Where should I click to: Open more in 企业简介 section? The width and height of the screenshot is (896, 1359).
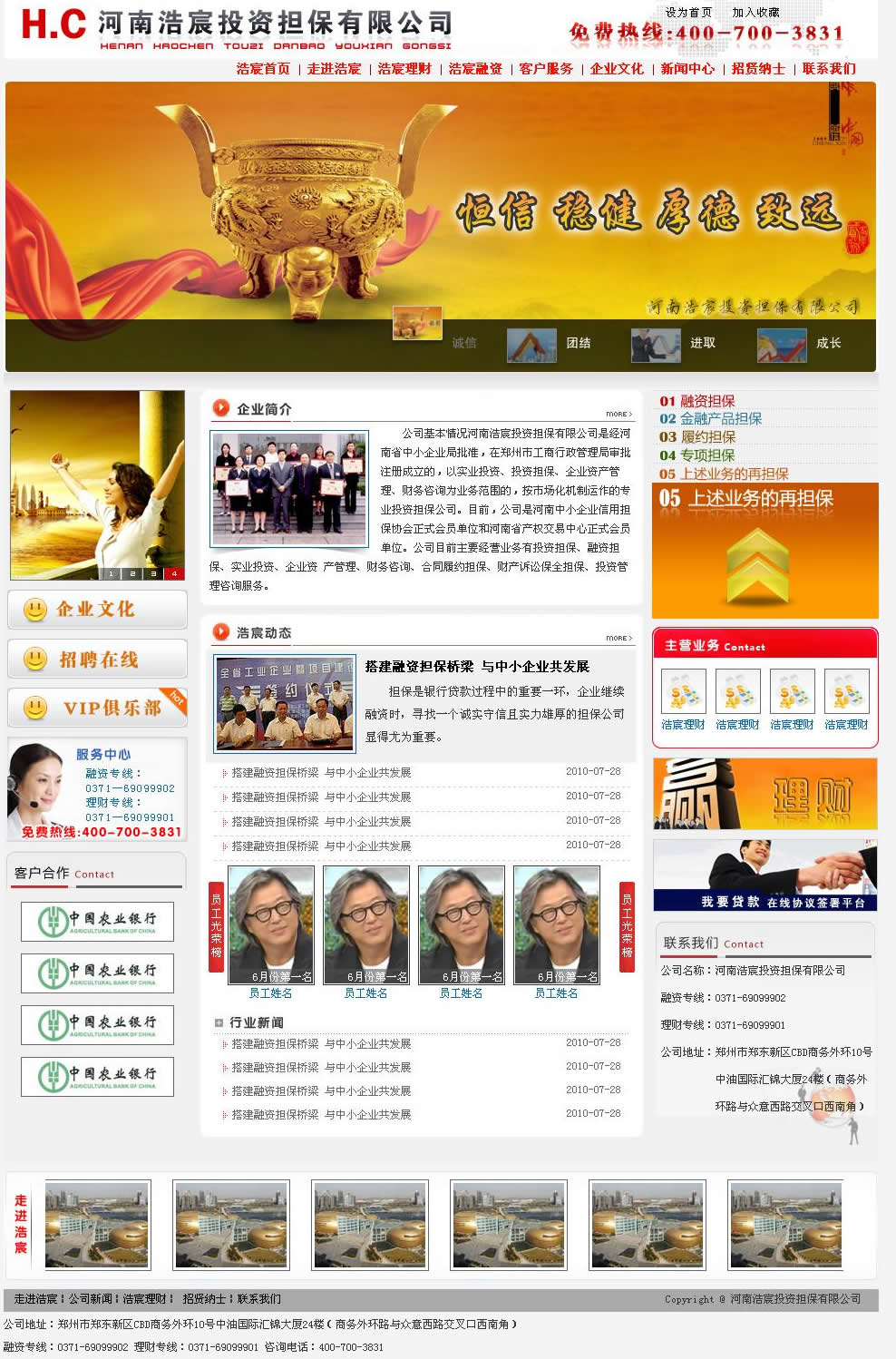pyautogui.click(x=619, y=414)
